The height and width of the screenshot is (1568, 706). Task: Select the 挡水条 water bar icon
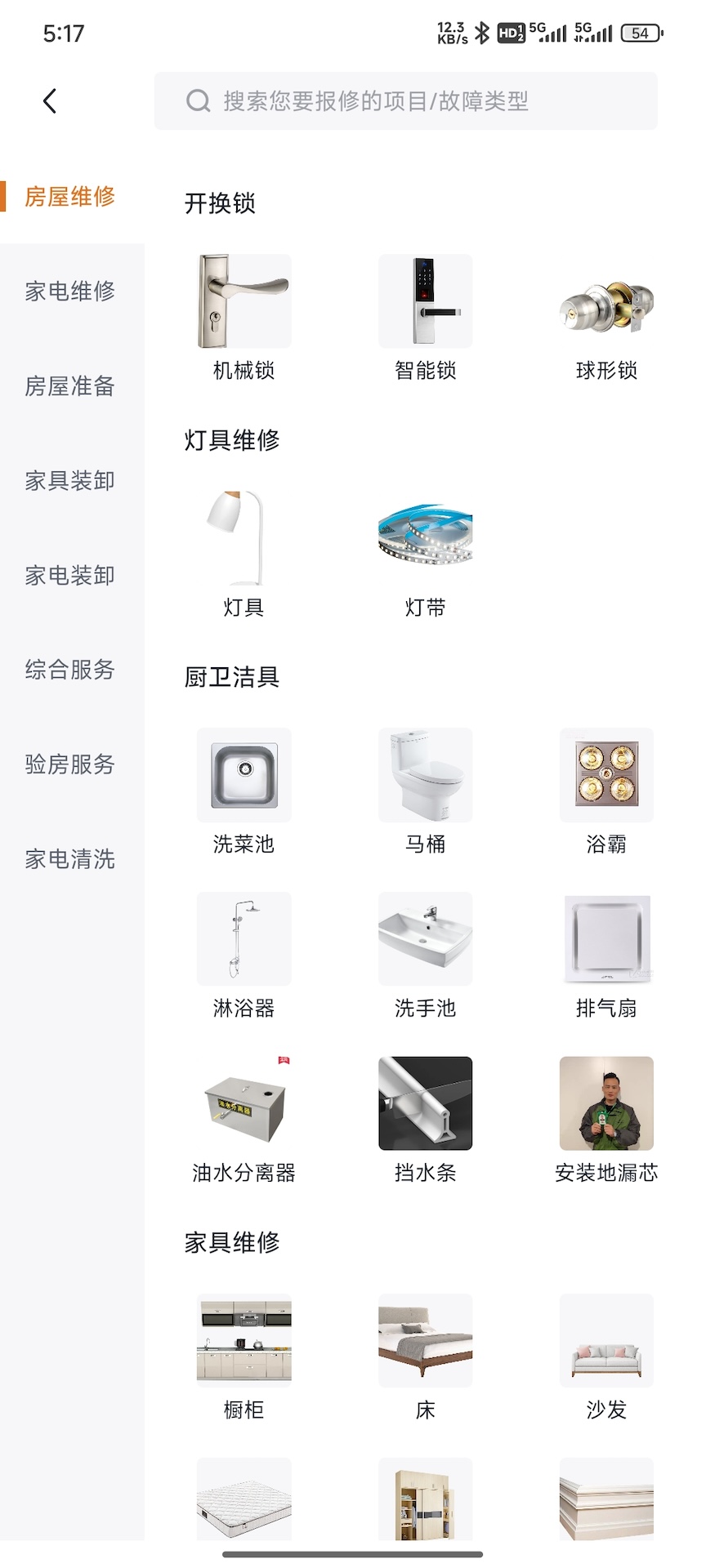(x=424, y=1102)
